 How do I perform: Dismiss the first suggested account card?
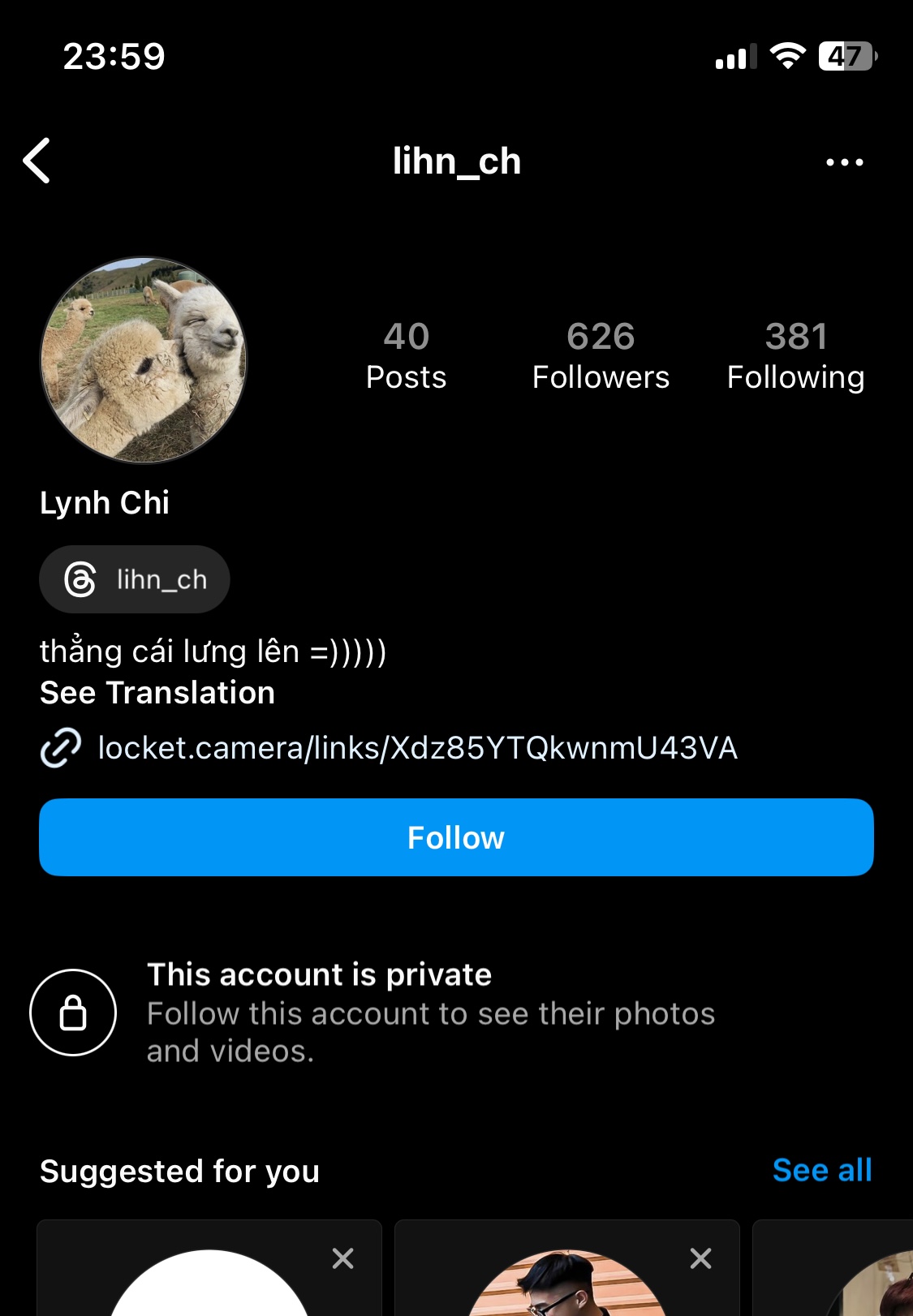tap(343, 1258)
